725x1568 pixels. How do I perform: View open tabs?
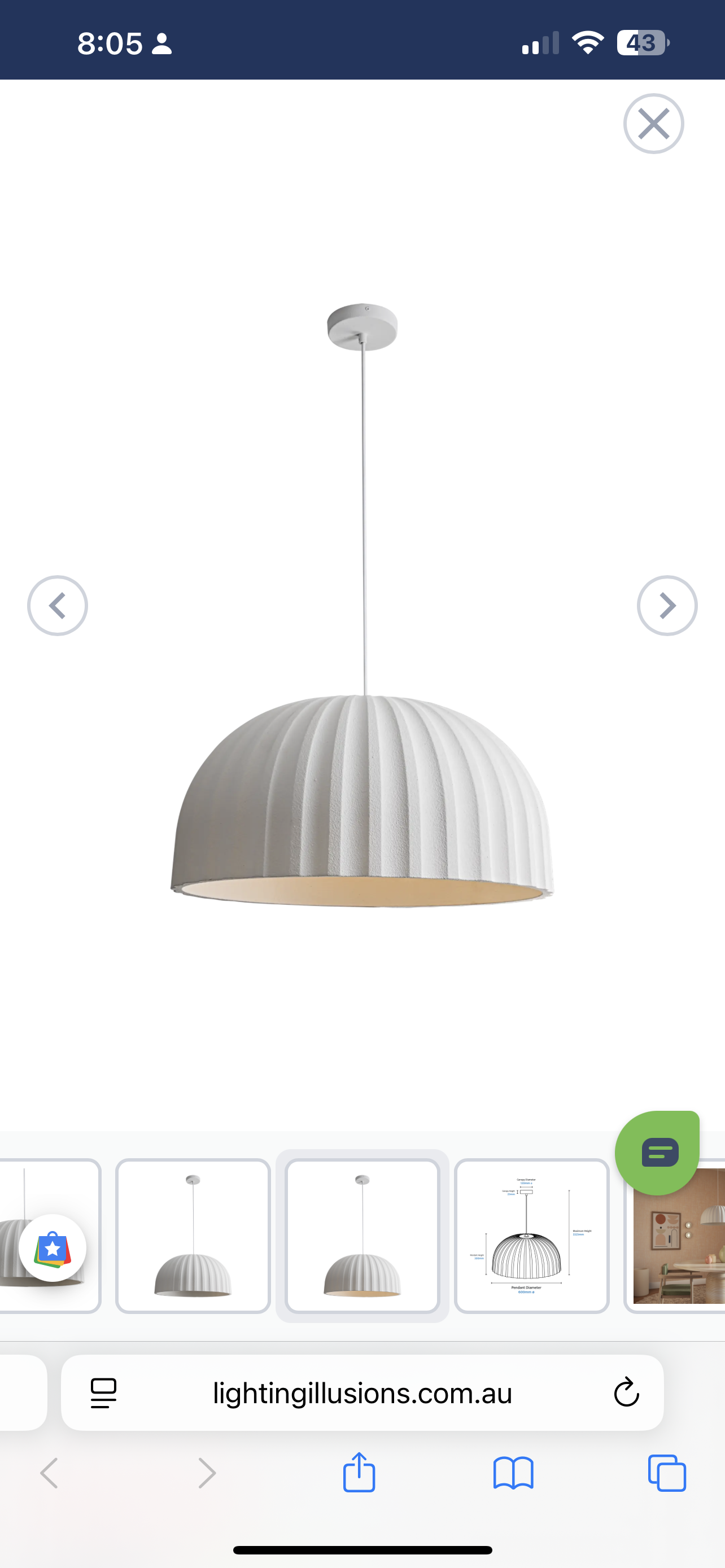click(667, 1473)
